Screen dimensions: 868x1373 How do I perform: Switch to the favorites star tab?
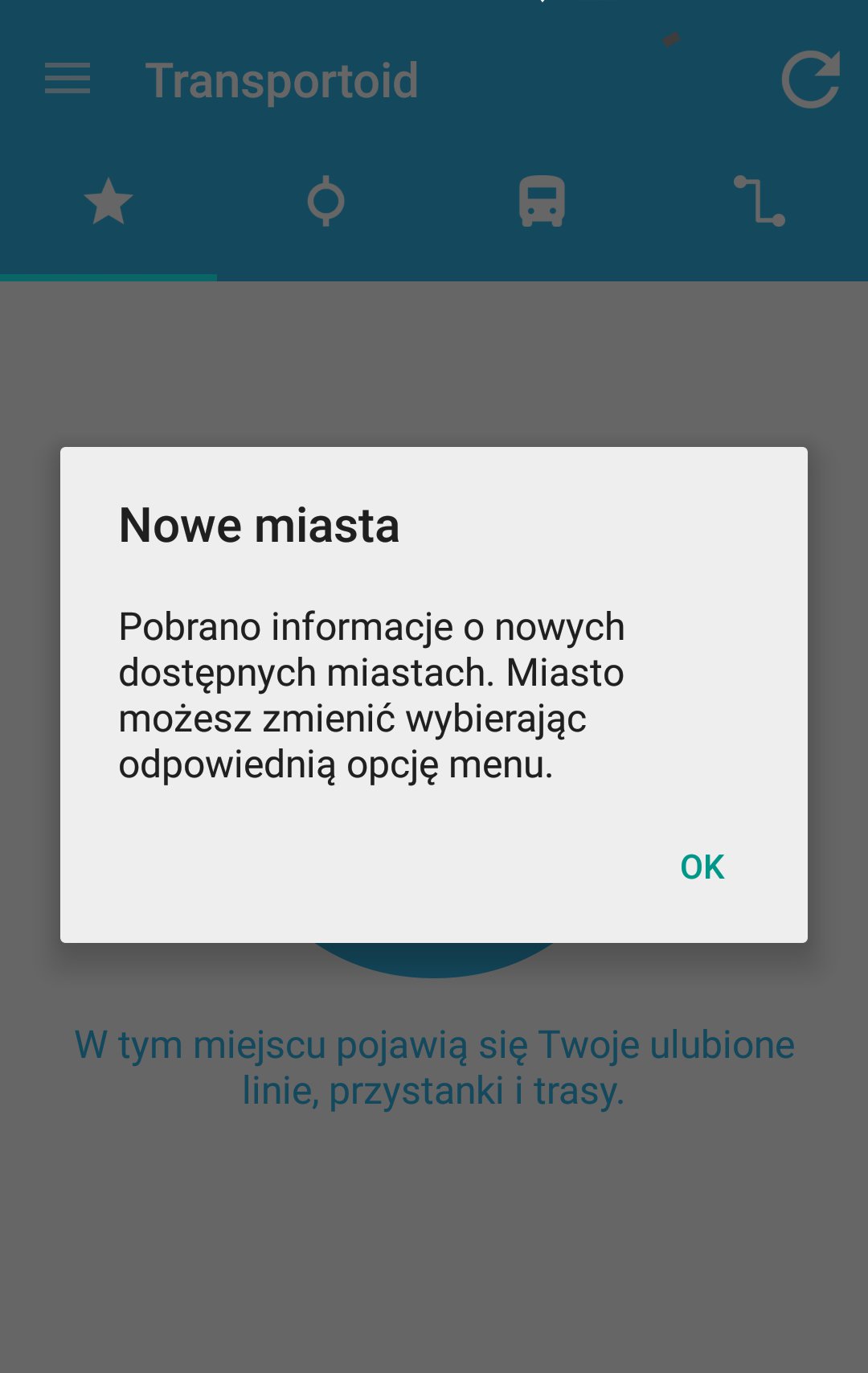(108, 202)
